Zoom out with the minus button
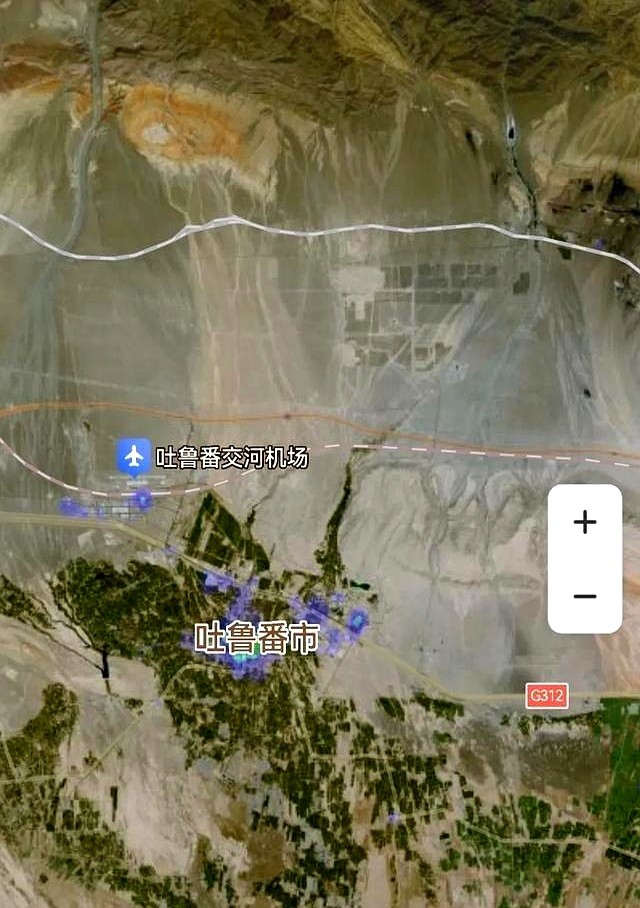Viewport: 640px width, 908px height. [x=585, y=596]
